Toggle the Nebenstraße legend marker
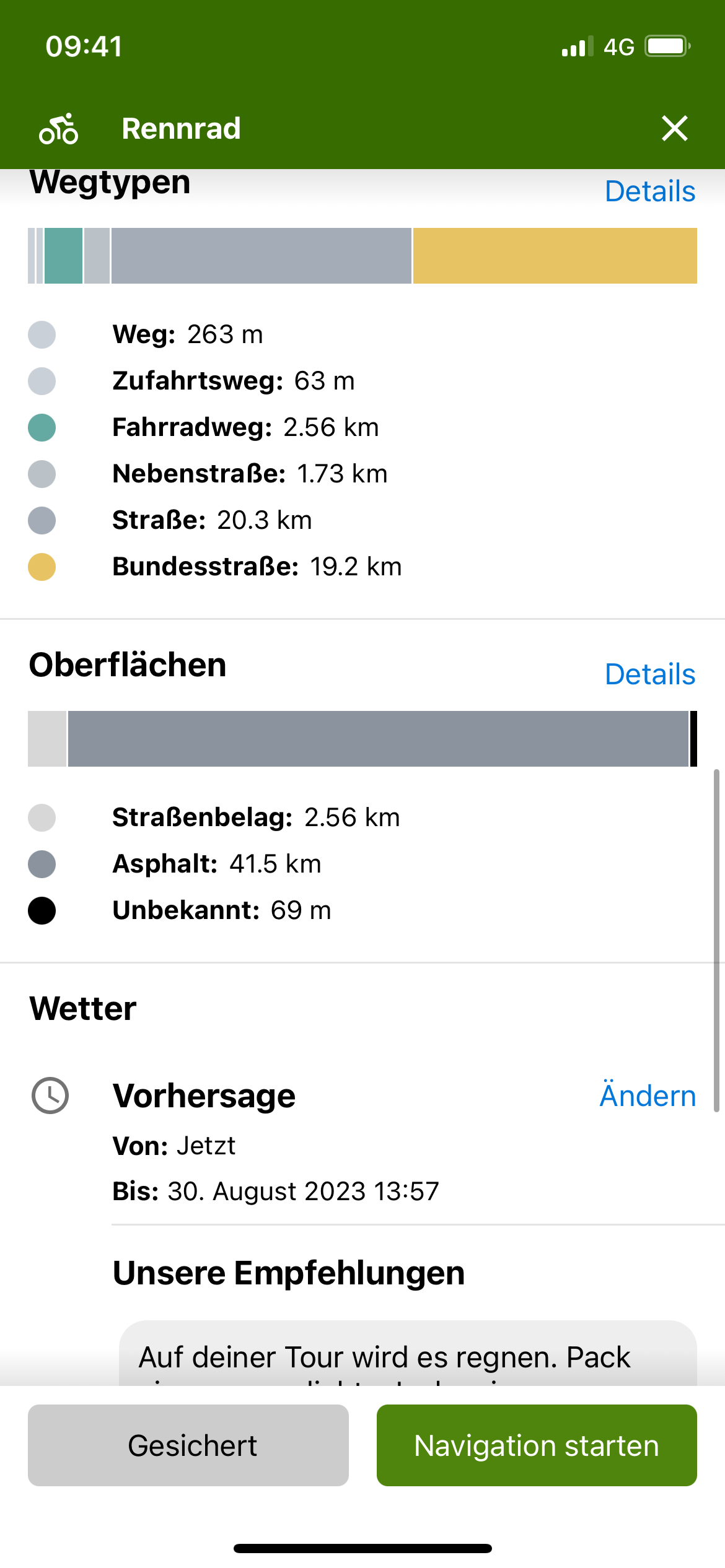The image size is (725, 1568). click(42, 474)
